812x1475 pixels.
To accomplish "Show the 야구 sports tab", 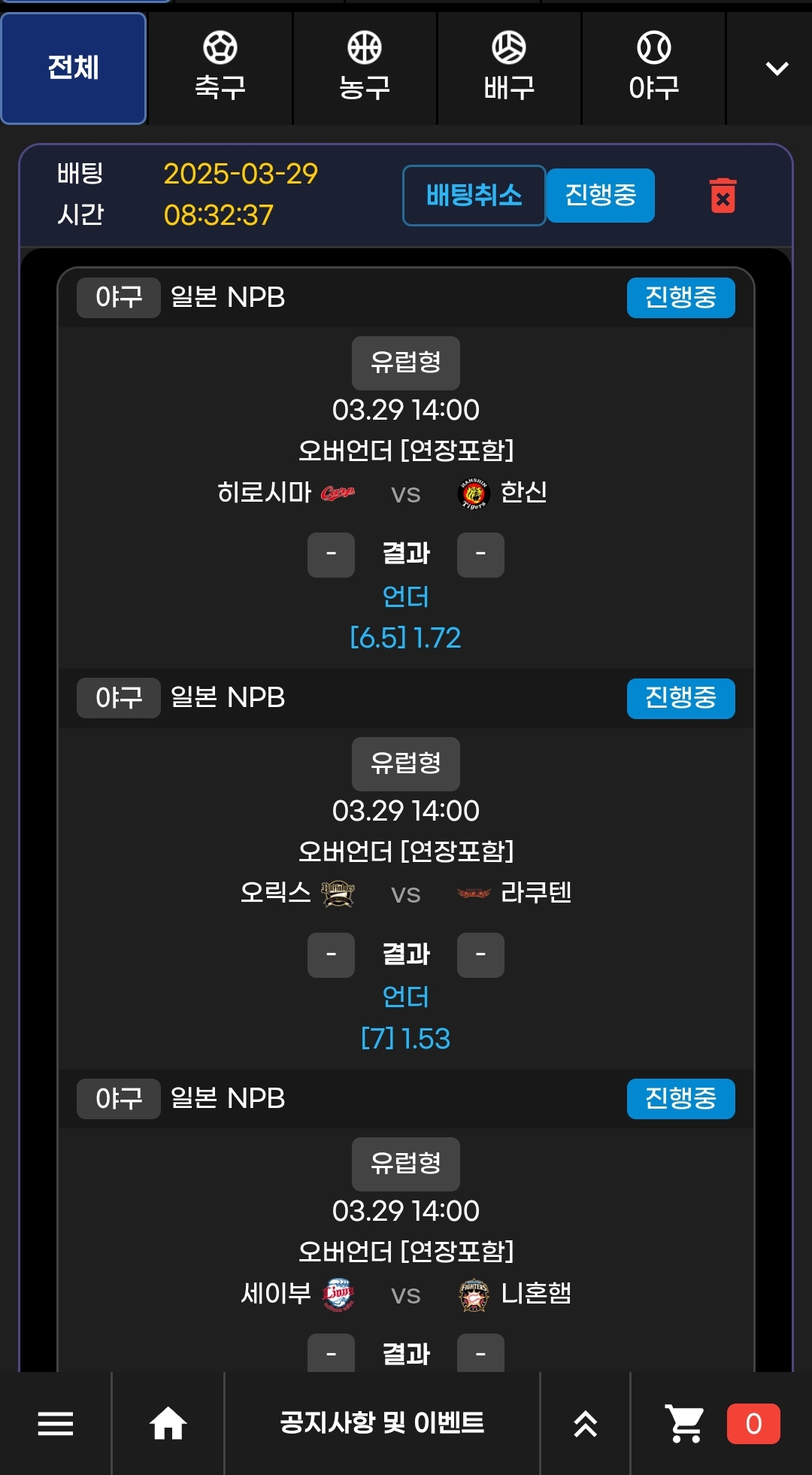I will pyautogui.click(x=653, y=68).
